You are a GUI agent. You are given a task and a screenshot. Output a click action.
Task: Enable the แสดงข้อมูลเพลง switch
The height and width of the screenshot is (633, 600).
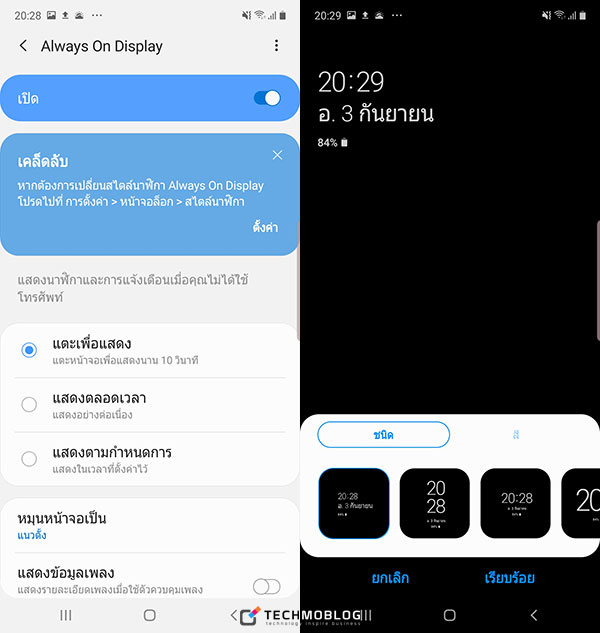point(266,587)
